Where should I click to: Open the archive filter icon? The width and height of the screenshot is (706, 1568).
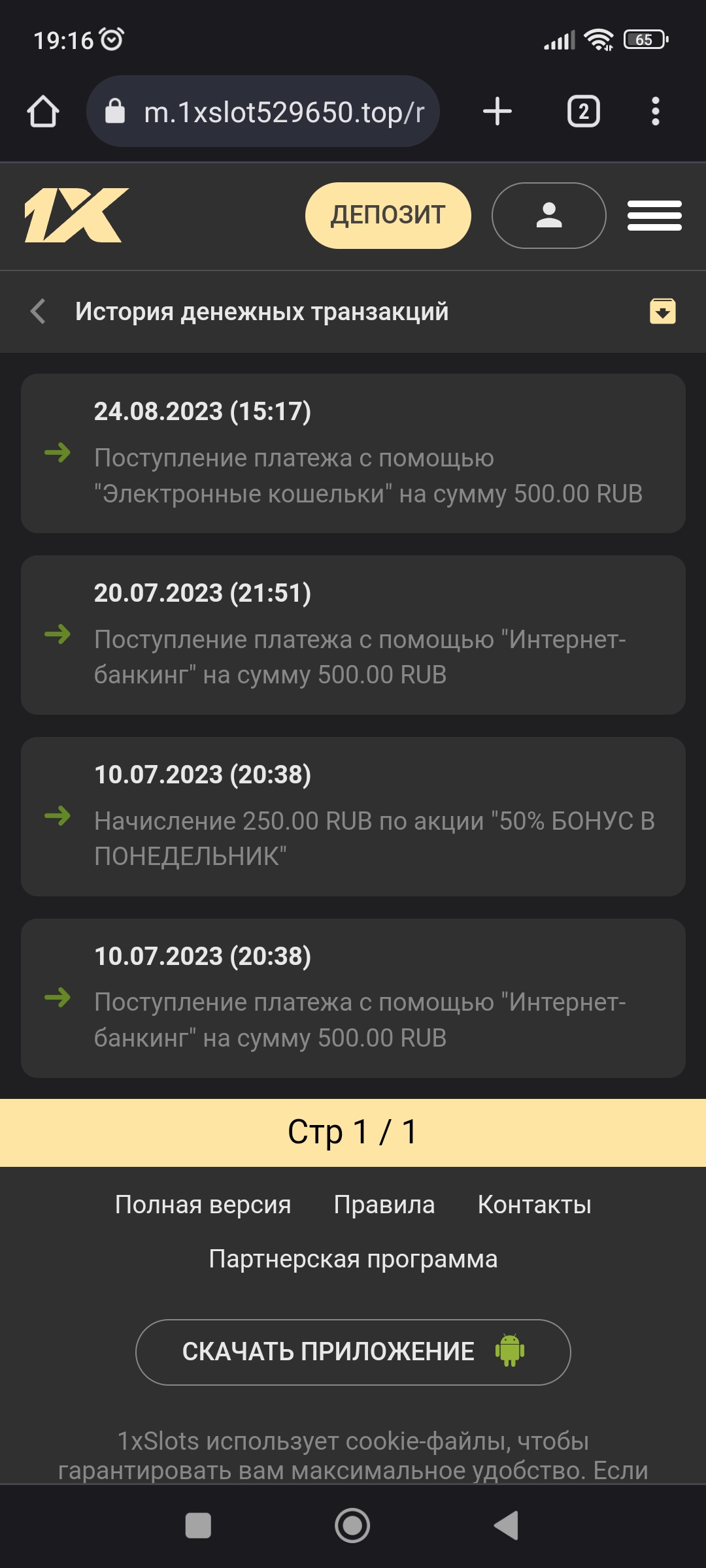pyautogui.click(x=662, y=312)
